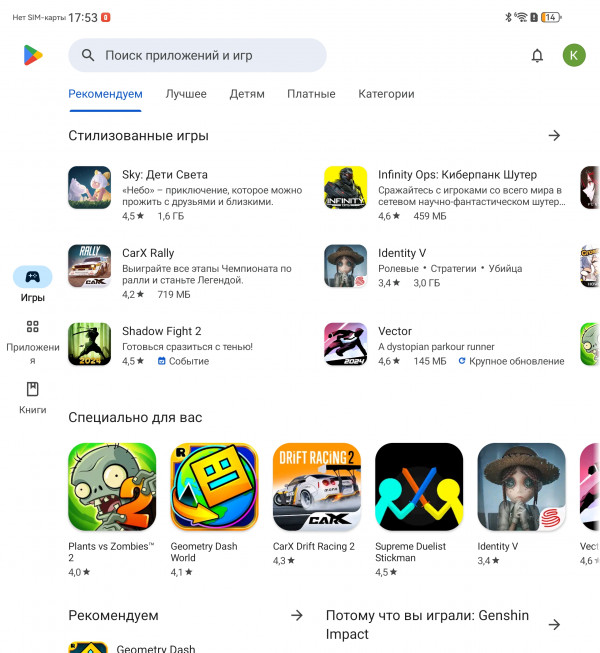Open Sky: Дети Света game listing
This screenshot has height=653, width=600.
point(190,188)
